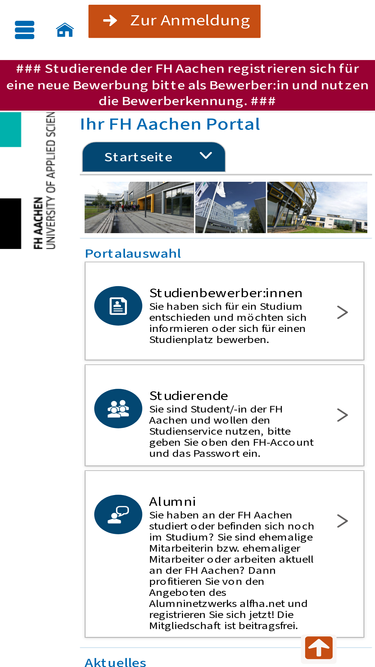Go to the home page icon

coord(65,30)
